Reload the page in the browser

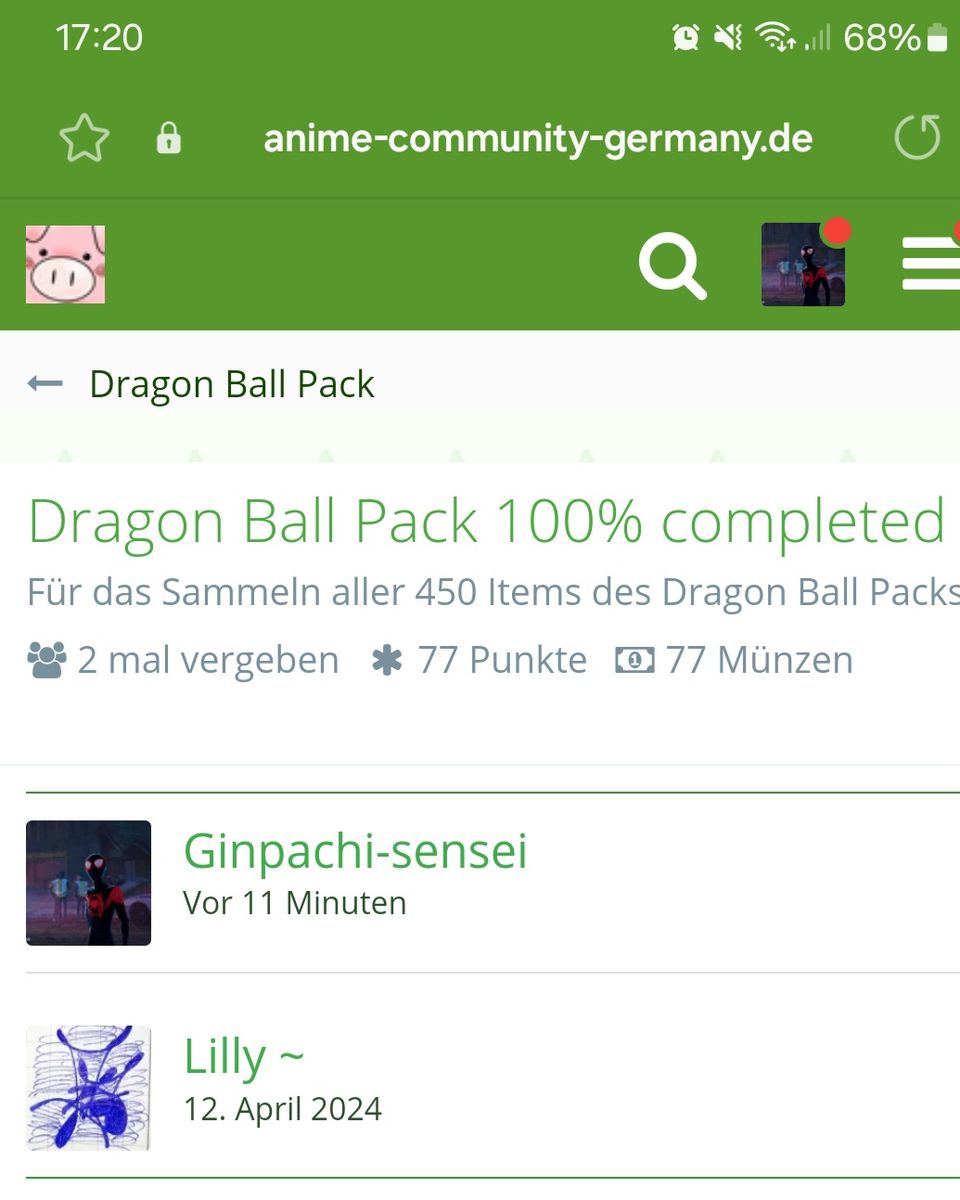coord(916,138)
